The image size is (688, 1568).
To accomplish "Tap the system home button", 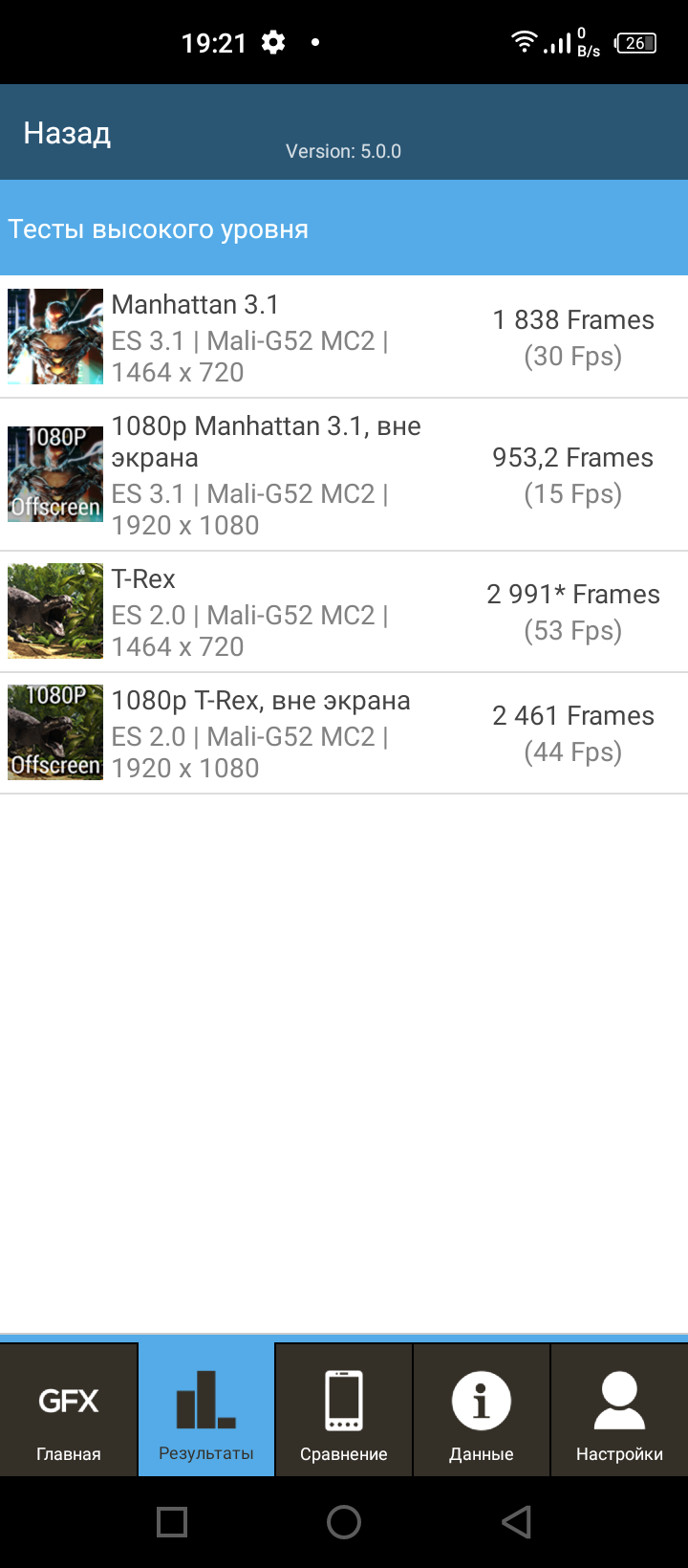I will (x=344, y=1522).
